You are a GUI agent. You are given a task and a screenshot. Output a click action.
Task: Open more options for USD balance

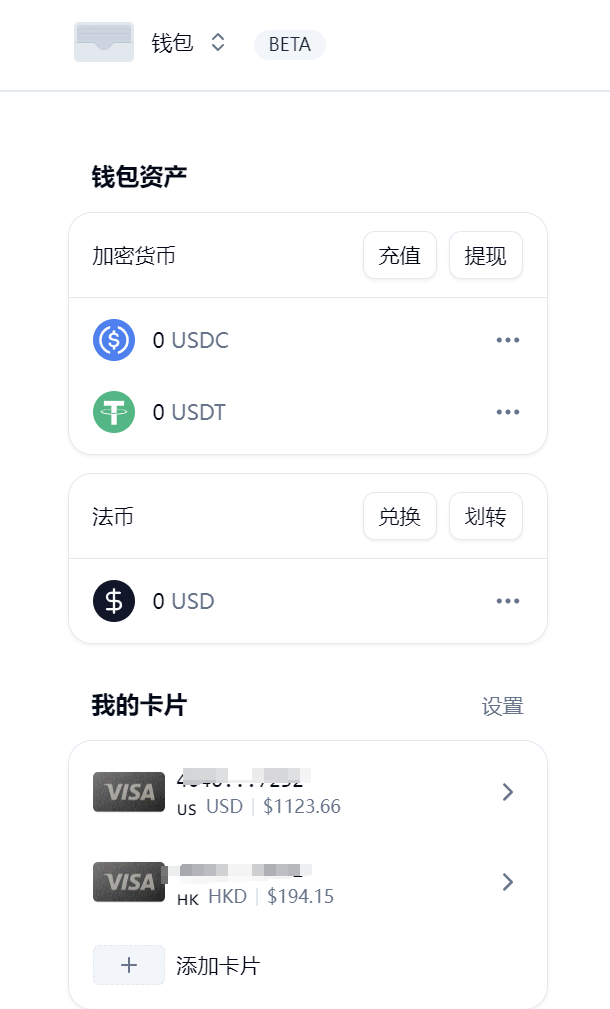[x=508, y=601]
